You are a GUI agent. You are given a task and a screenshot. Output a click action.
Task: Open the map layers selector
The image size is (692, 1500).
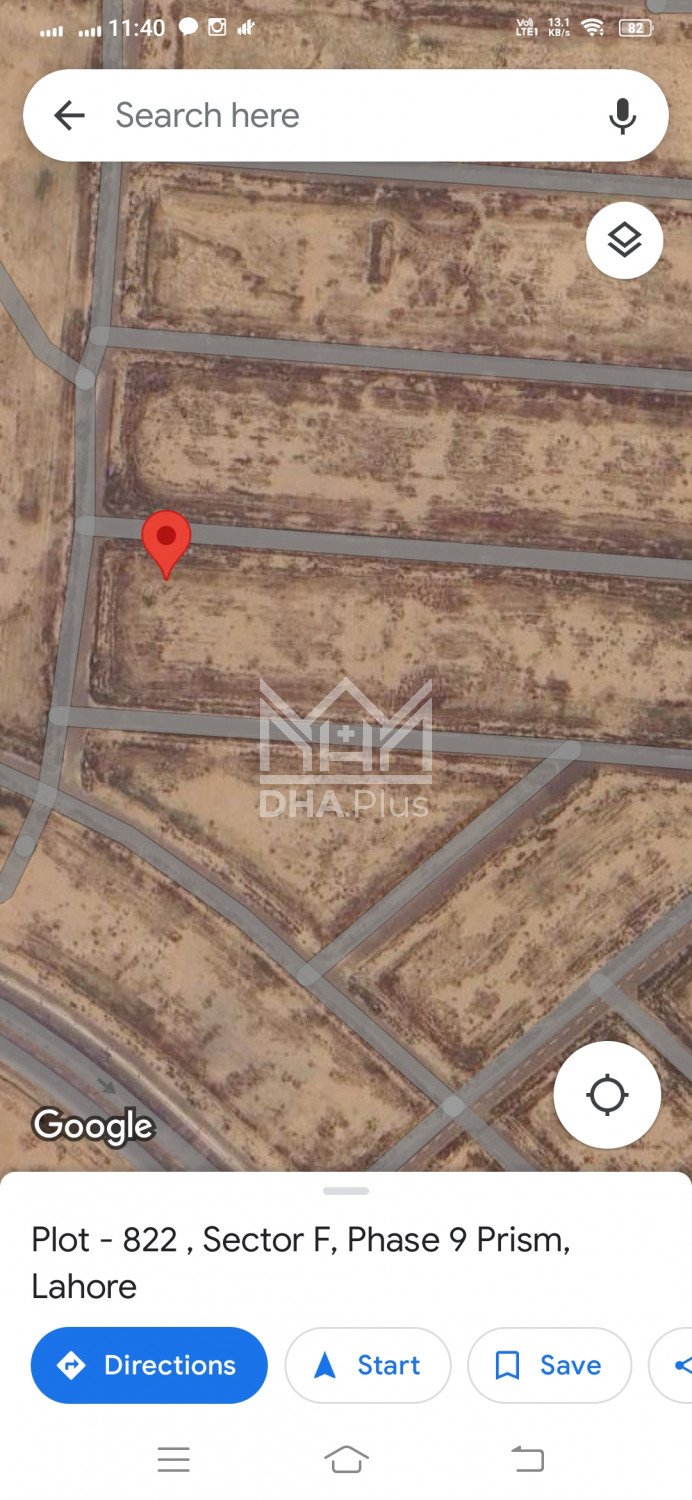point(624,240)
